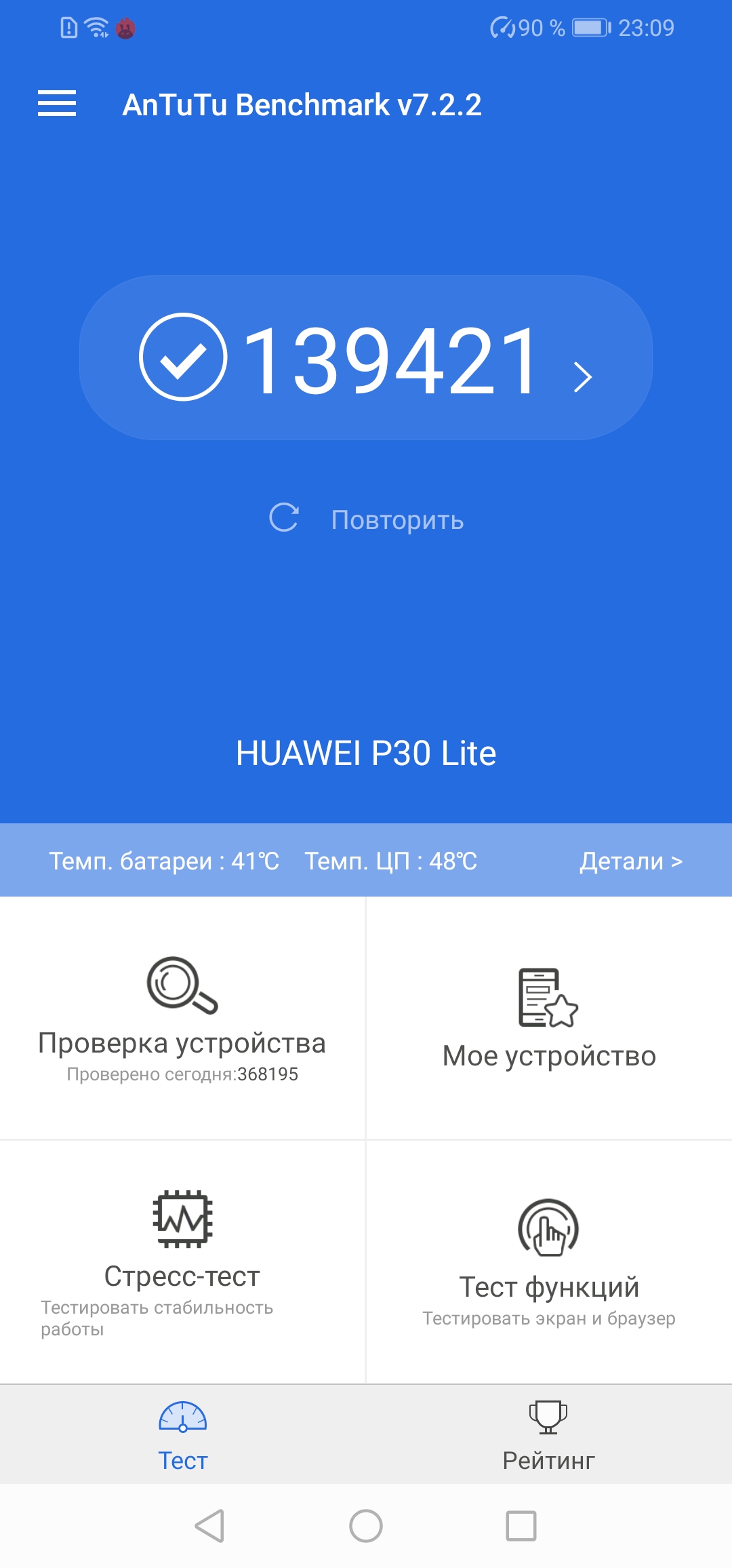Viewport: 732px width, 1568px height.
Task: Switch to the Тест tab
Action: click(183, 1434)
